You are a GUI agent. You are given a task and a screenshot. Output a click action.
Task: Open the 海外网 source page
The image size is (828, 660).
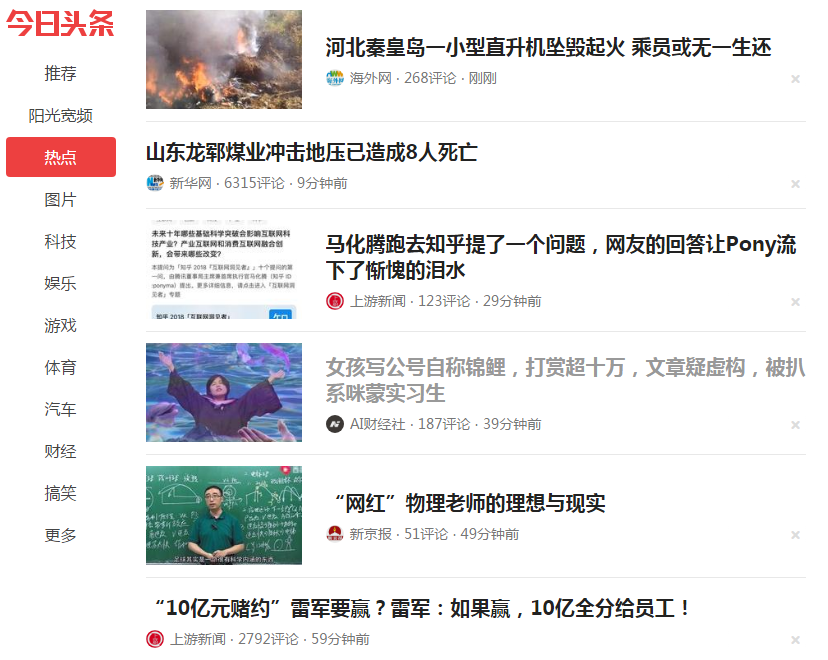(370, 78)
